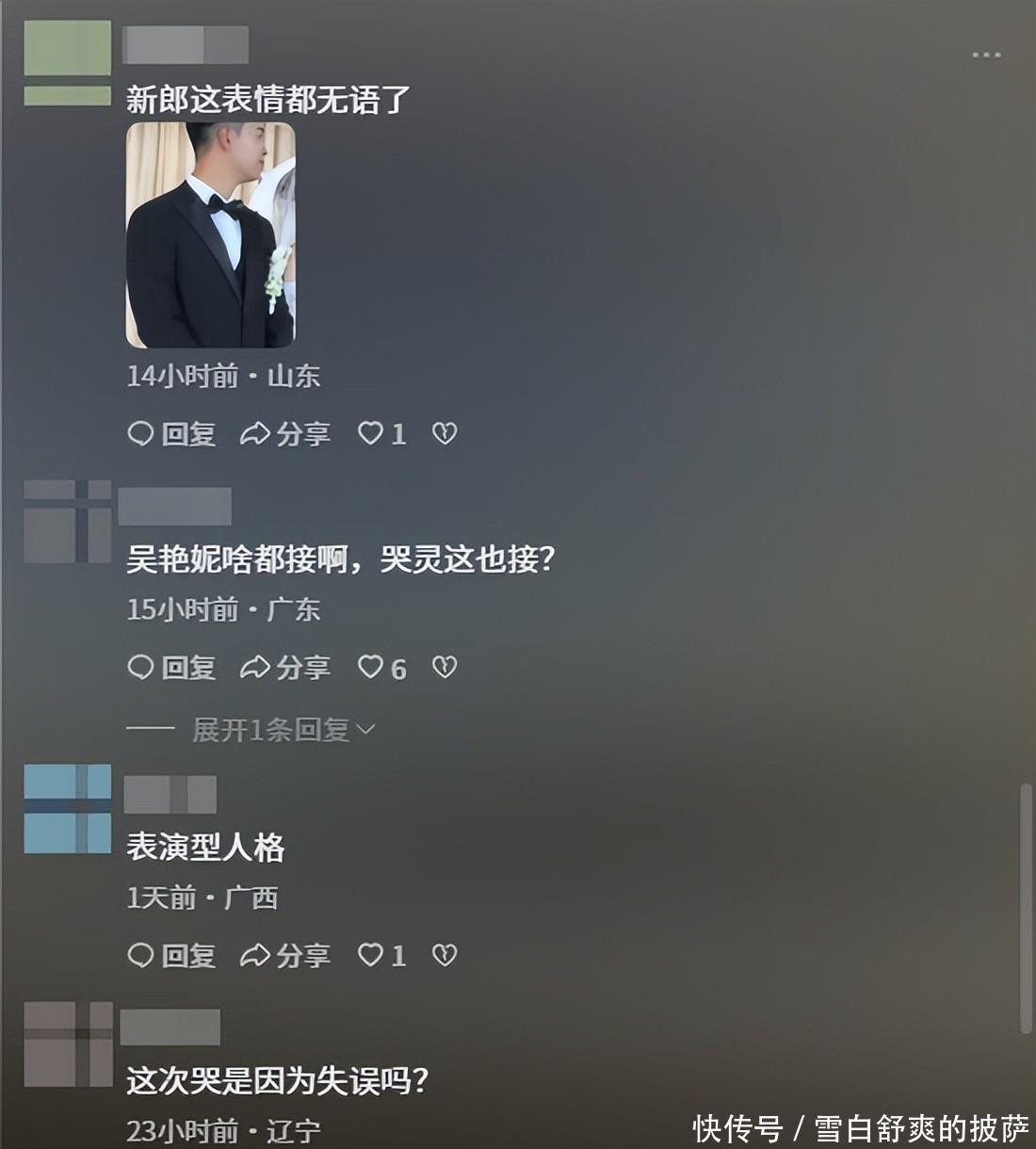Open the groom photo in the comment

211,235
